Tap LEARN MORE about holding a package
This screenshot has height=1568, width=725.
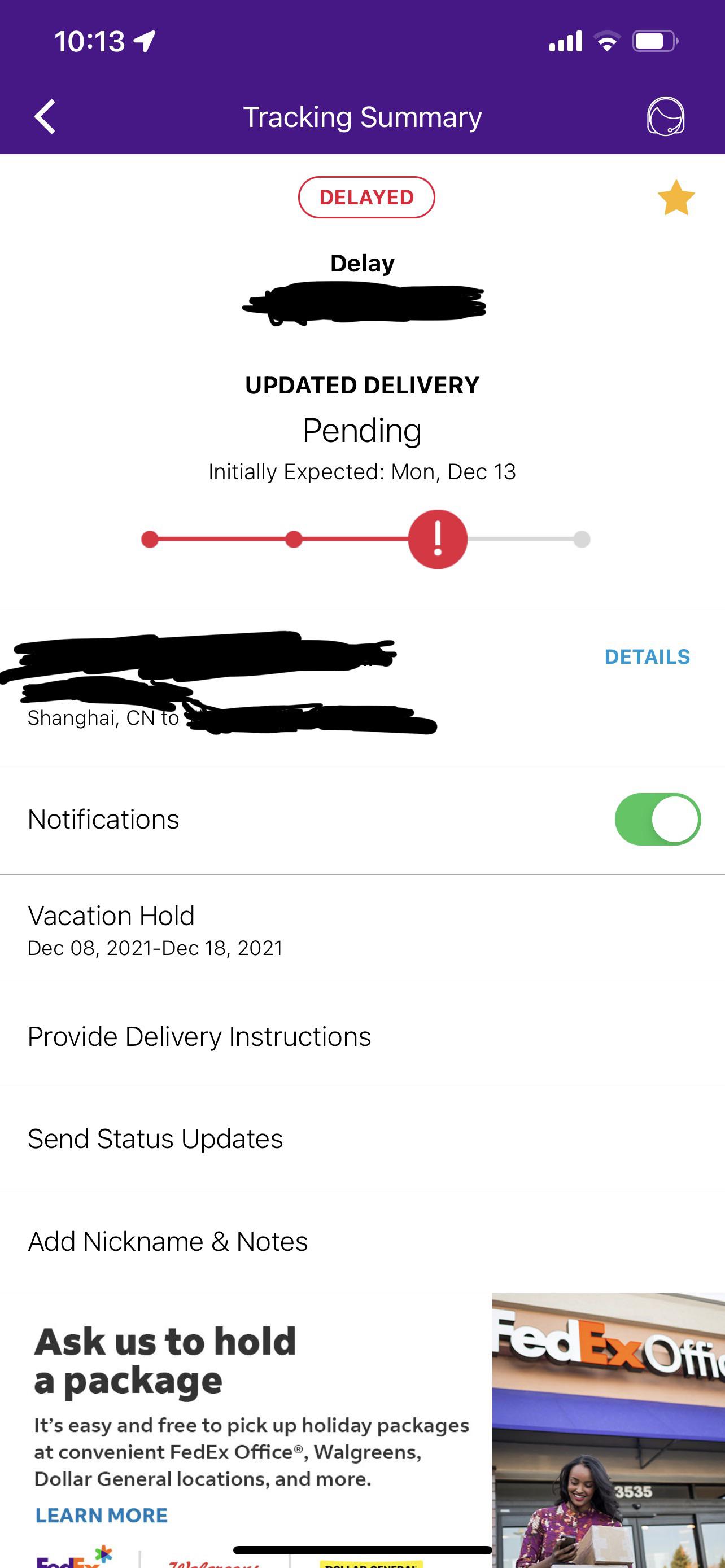point(102,1515)
